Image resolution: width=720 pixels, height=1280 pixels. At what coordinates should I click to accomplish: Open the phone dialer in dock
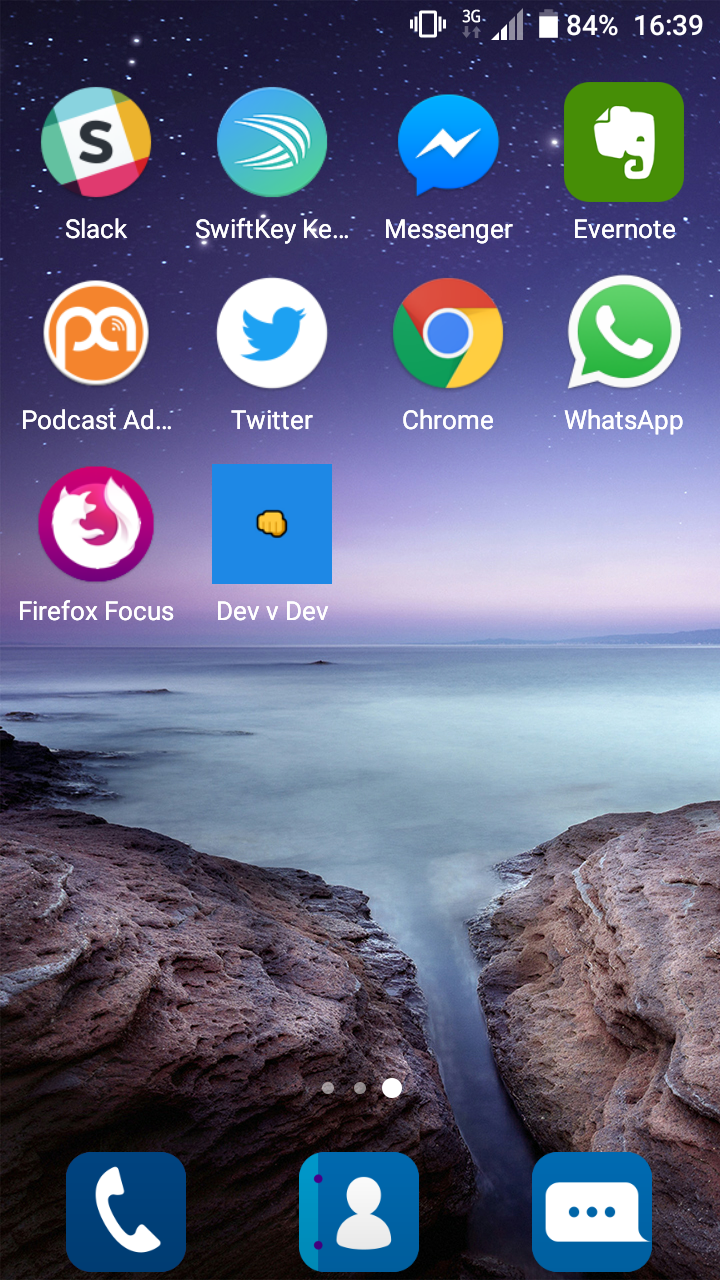[x=126, y=1212]
